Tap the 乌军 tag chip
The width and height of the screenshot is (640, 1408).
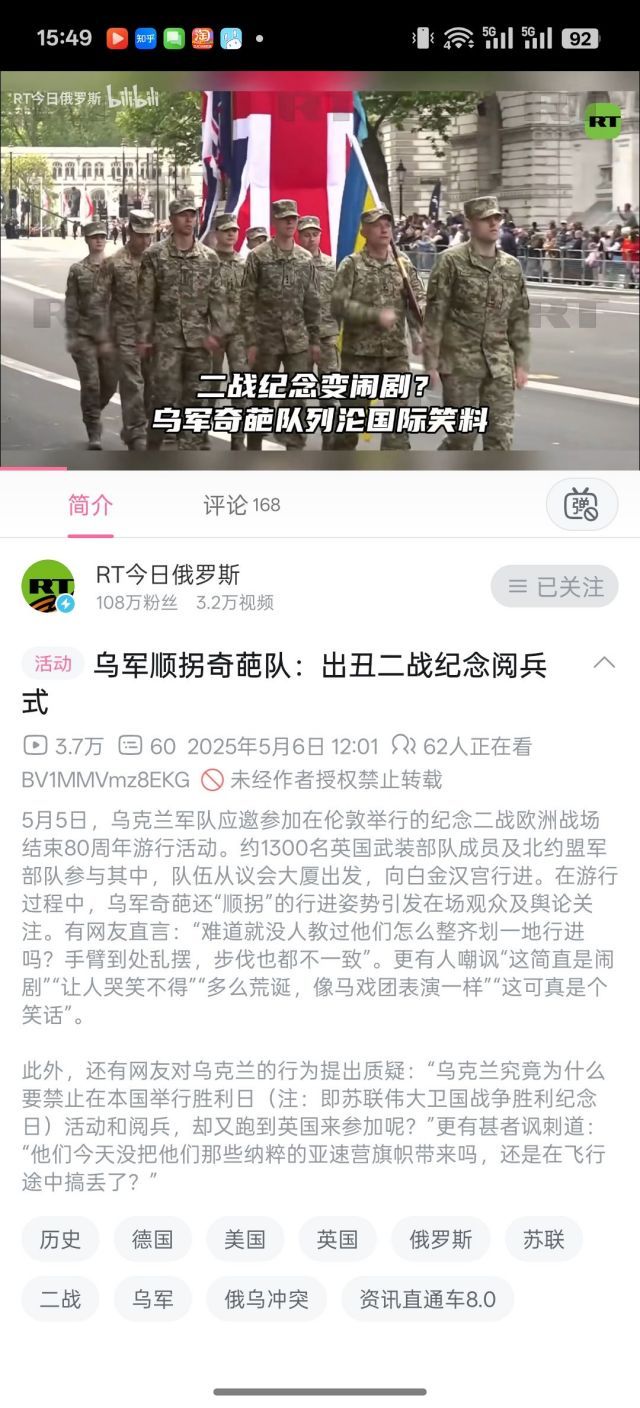coord(152,1298)
